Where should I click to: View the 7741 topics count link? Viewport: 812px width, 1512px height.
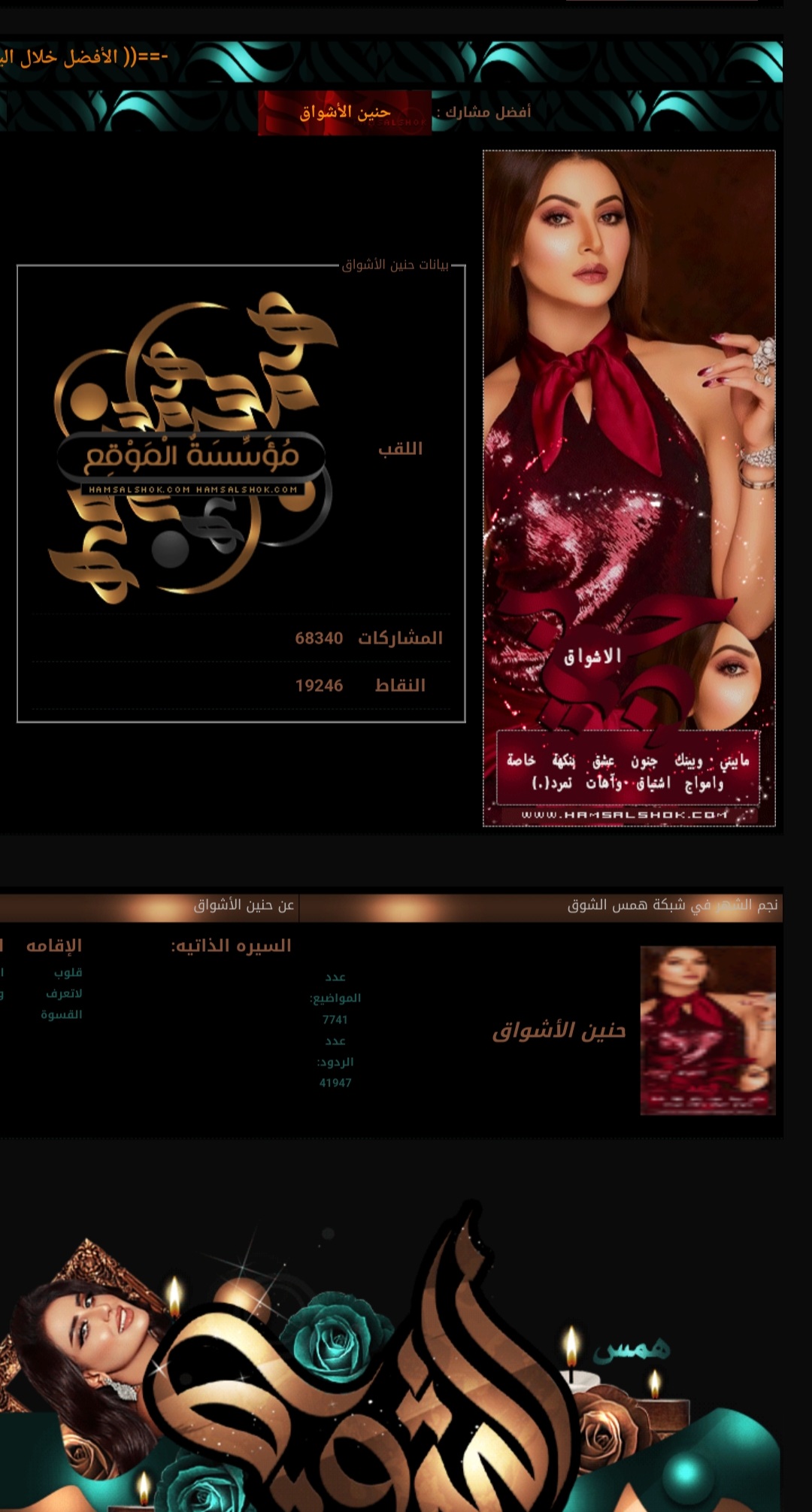(x=335, y=1020)
